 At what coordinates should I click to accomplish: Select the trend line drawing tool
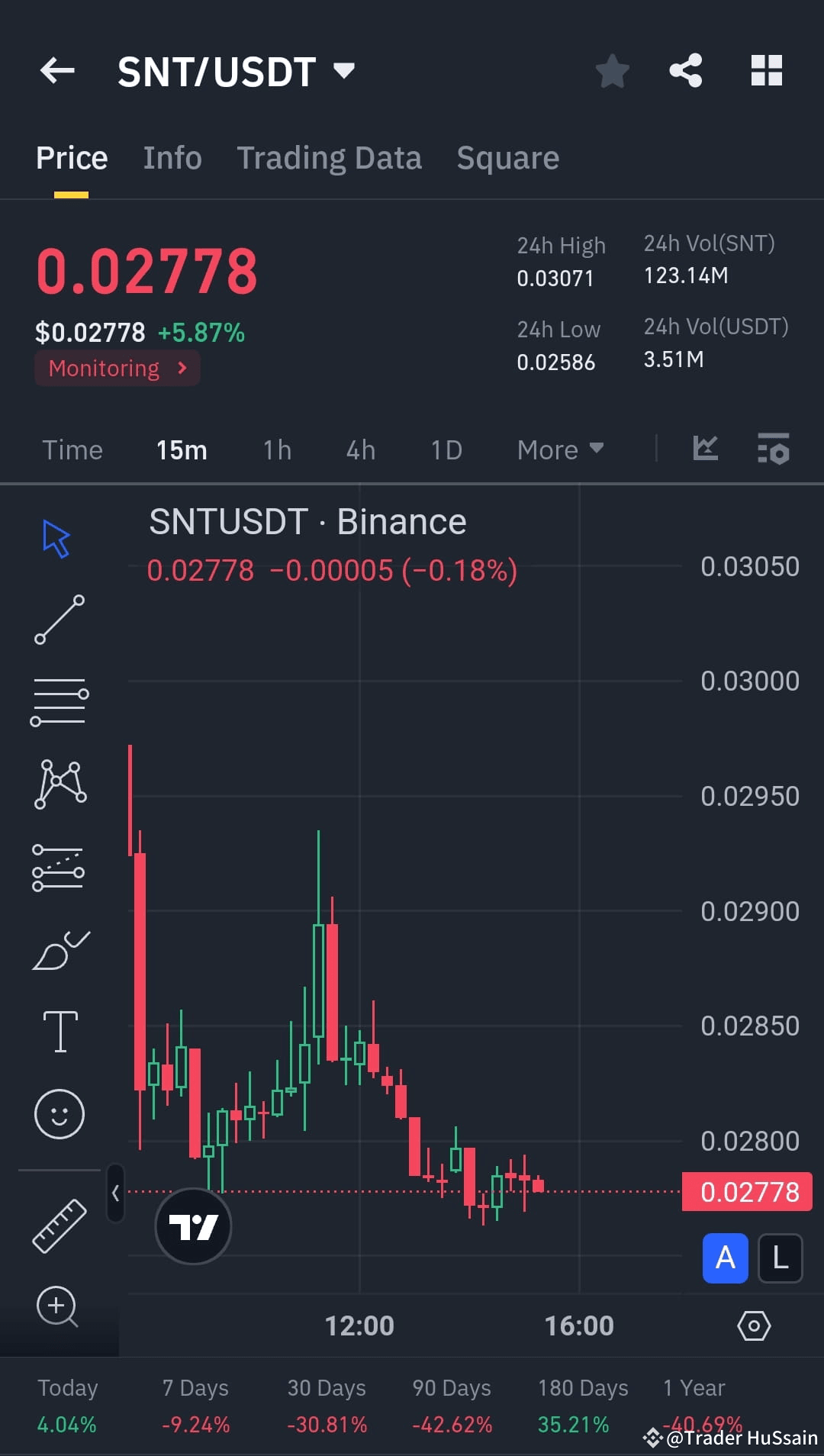(60, 618)
